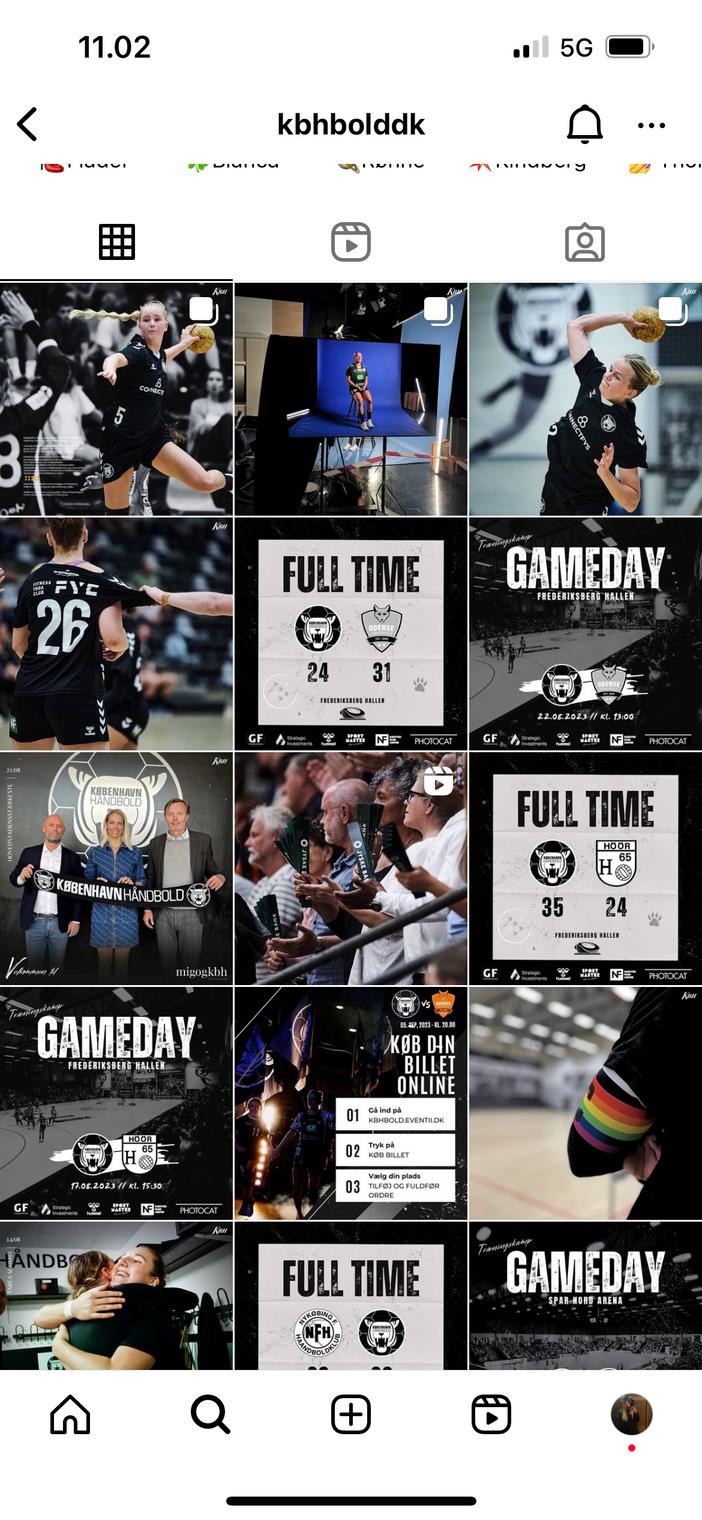This screenshot has width=702, height=1520.
Task: Open the post of player number 5 jumping
Action: pyautogui.click(x=116, y=399)
